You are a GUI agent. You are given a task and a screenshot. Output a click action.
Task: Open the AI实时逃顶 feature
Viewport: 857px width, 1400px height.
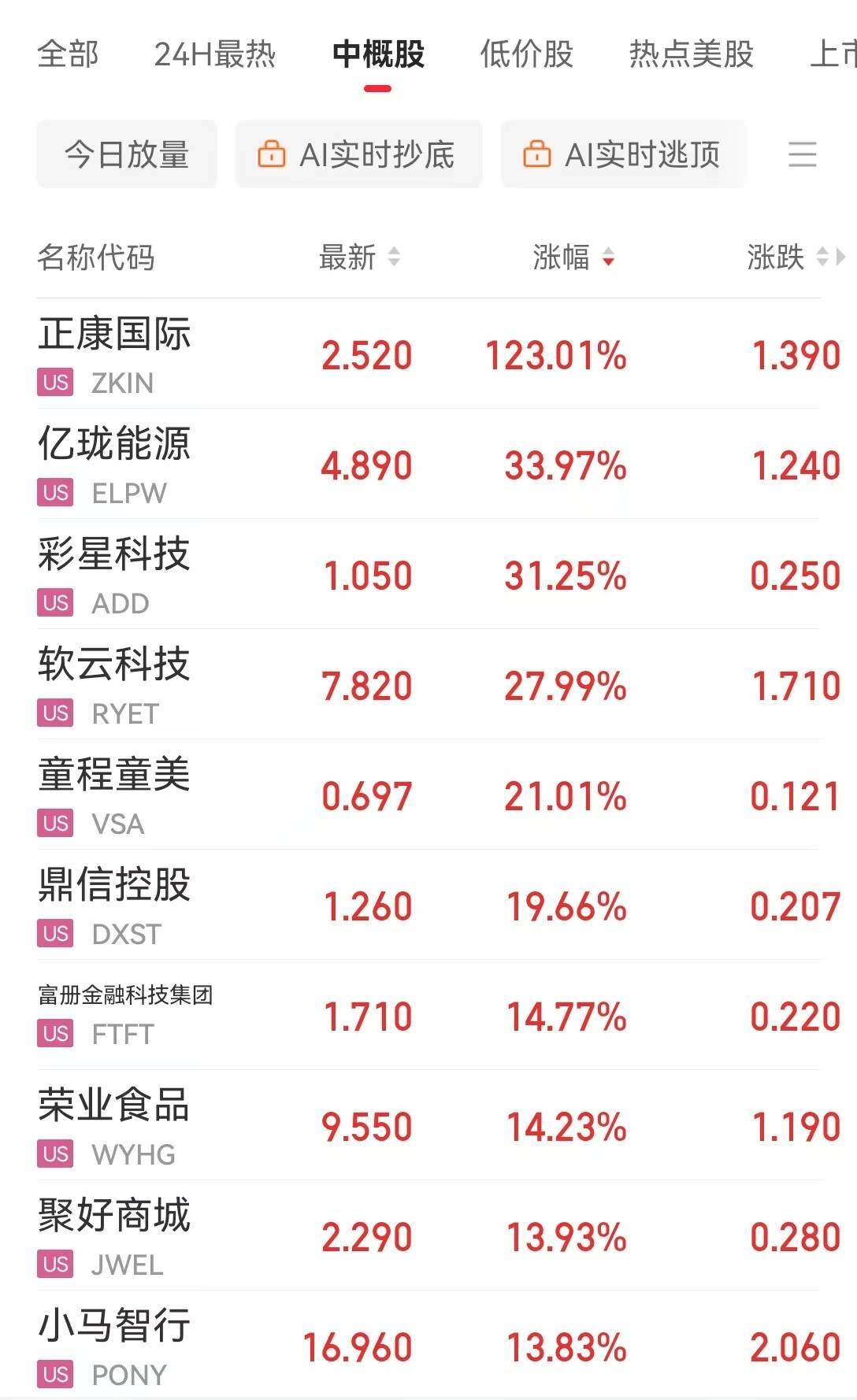pyautogui.click(x=625, y=154)
